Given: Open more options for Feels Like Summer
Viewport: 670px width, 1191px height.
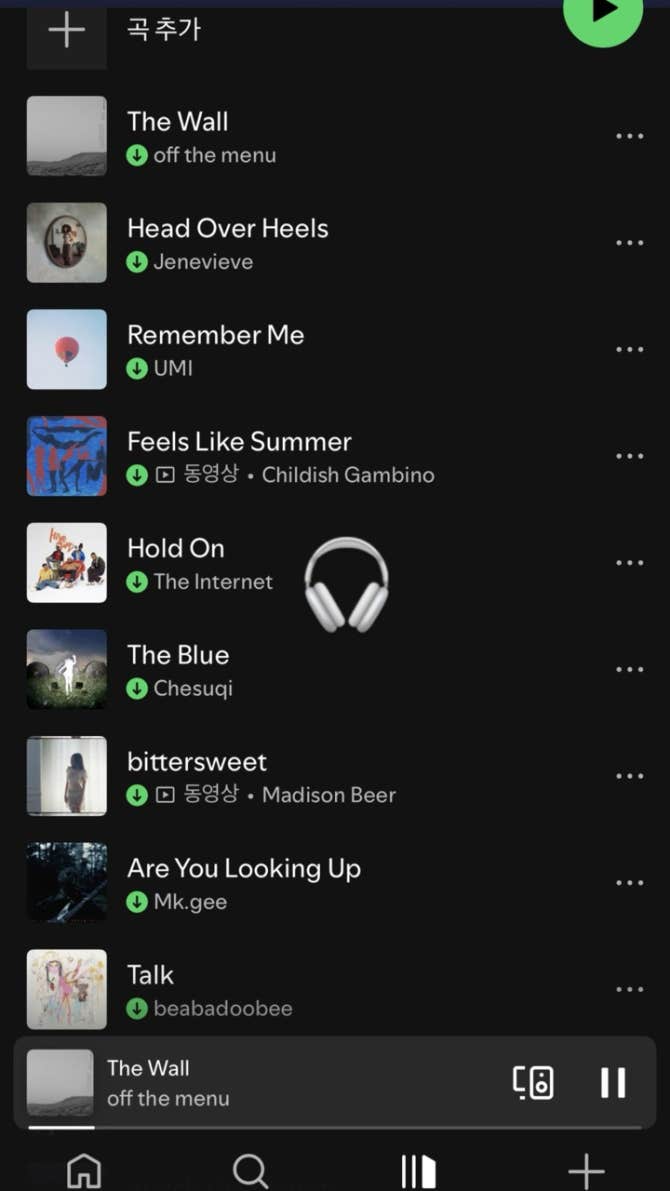Looking at the screenshot, I should pyautogui.click(x=629, y=456).
